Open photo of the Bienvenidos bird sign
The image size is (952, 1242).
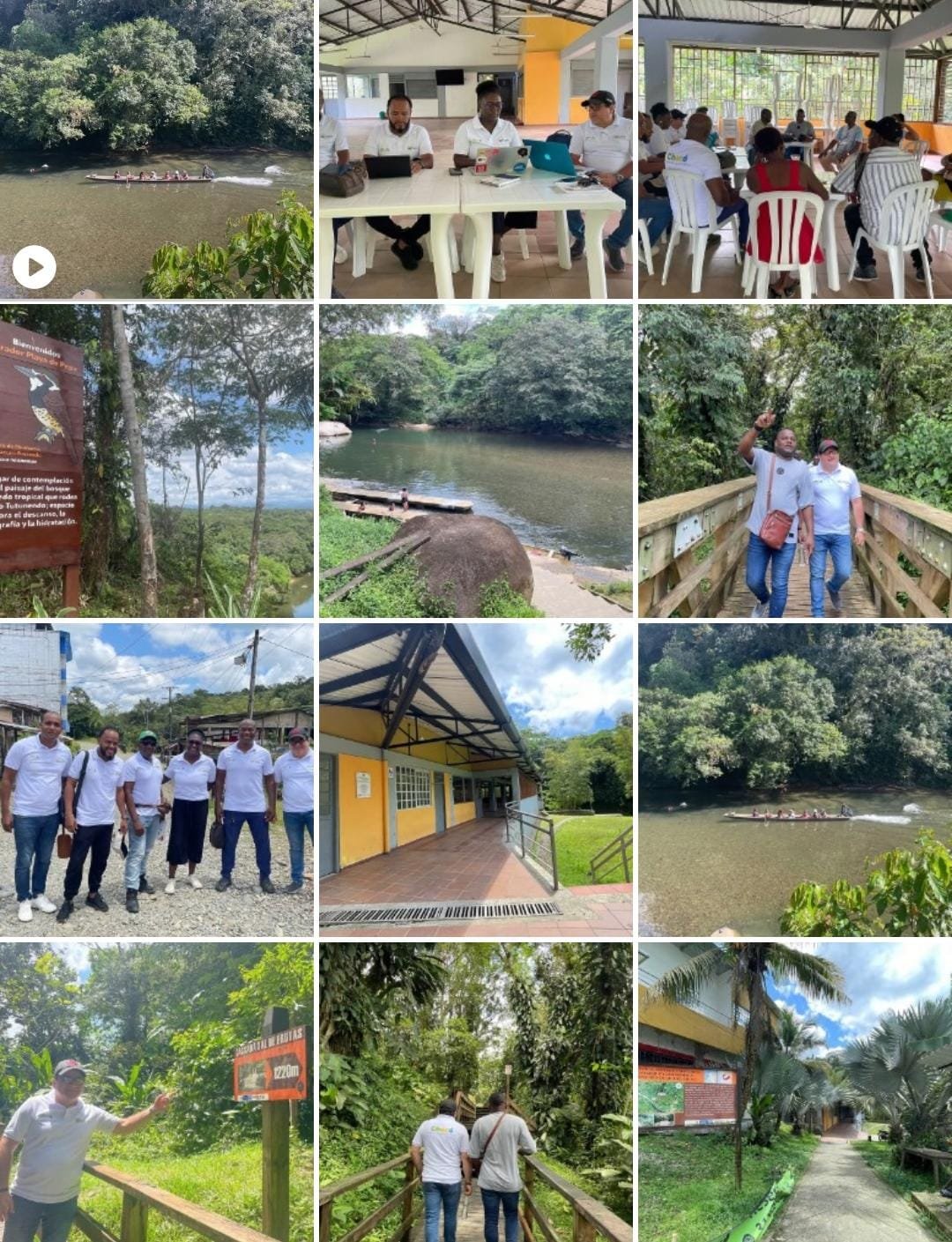[156, 460]
